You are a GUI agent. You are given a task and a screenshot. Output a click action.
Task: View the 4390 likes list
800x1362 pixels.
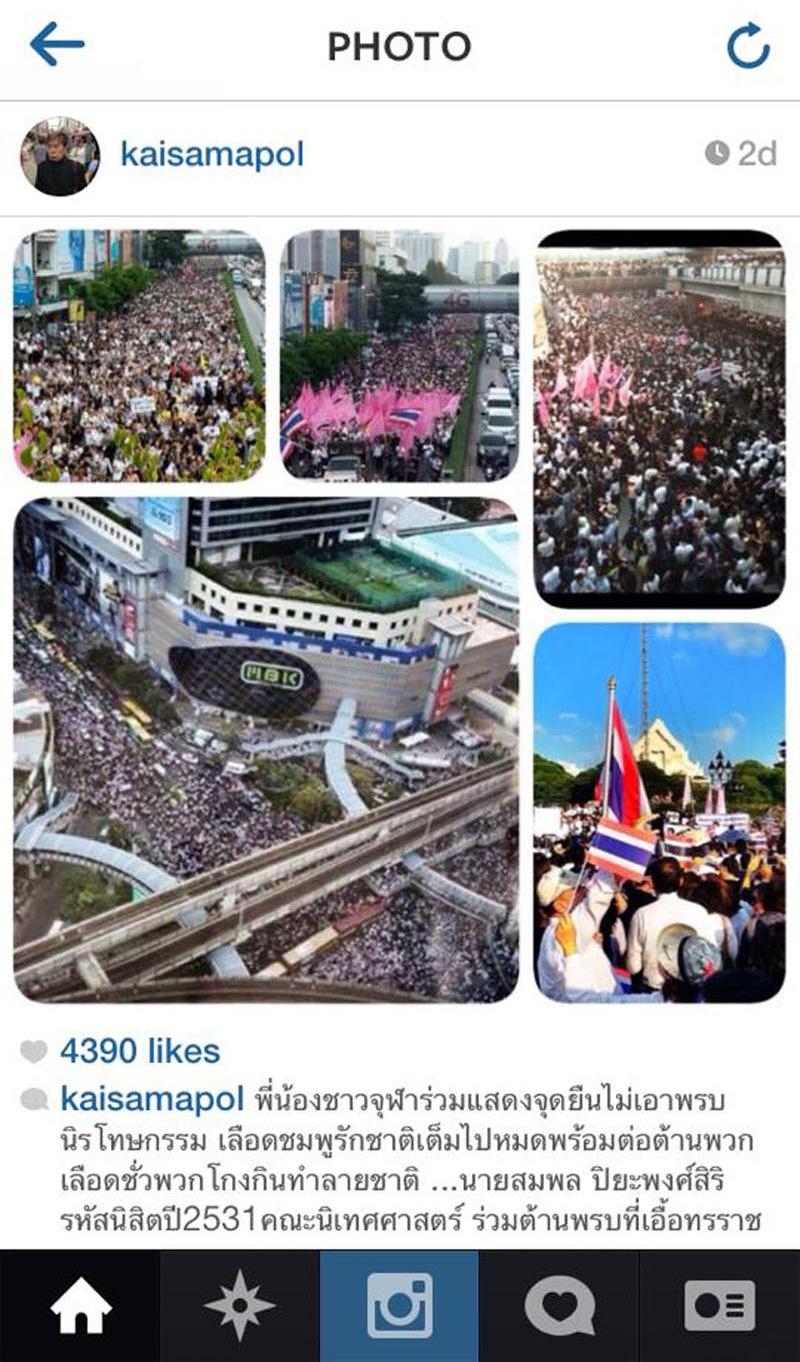pyautogui.click(x=139, y=1051)
